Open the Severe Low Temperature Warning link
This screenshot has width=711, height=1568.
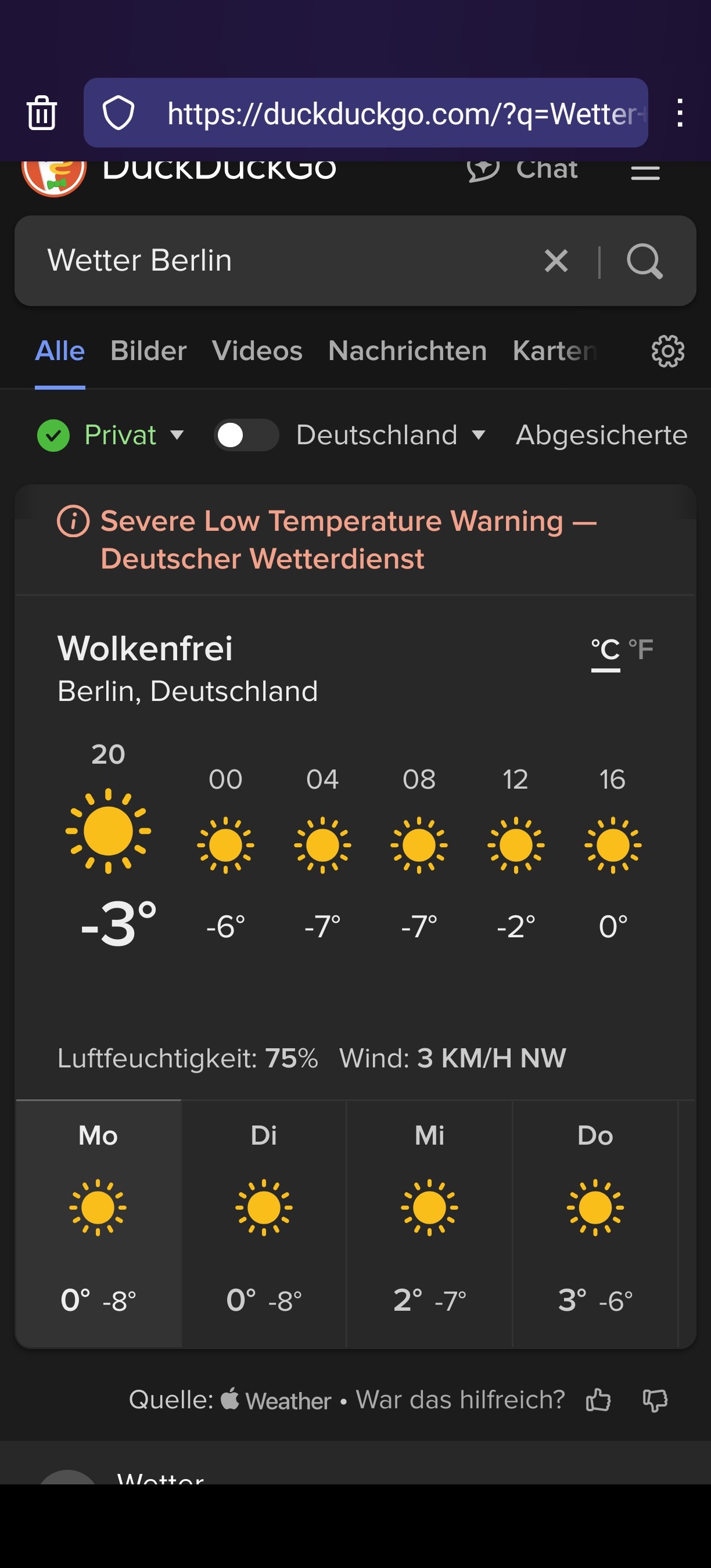(x=348, y=540)
